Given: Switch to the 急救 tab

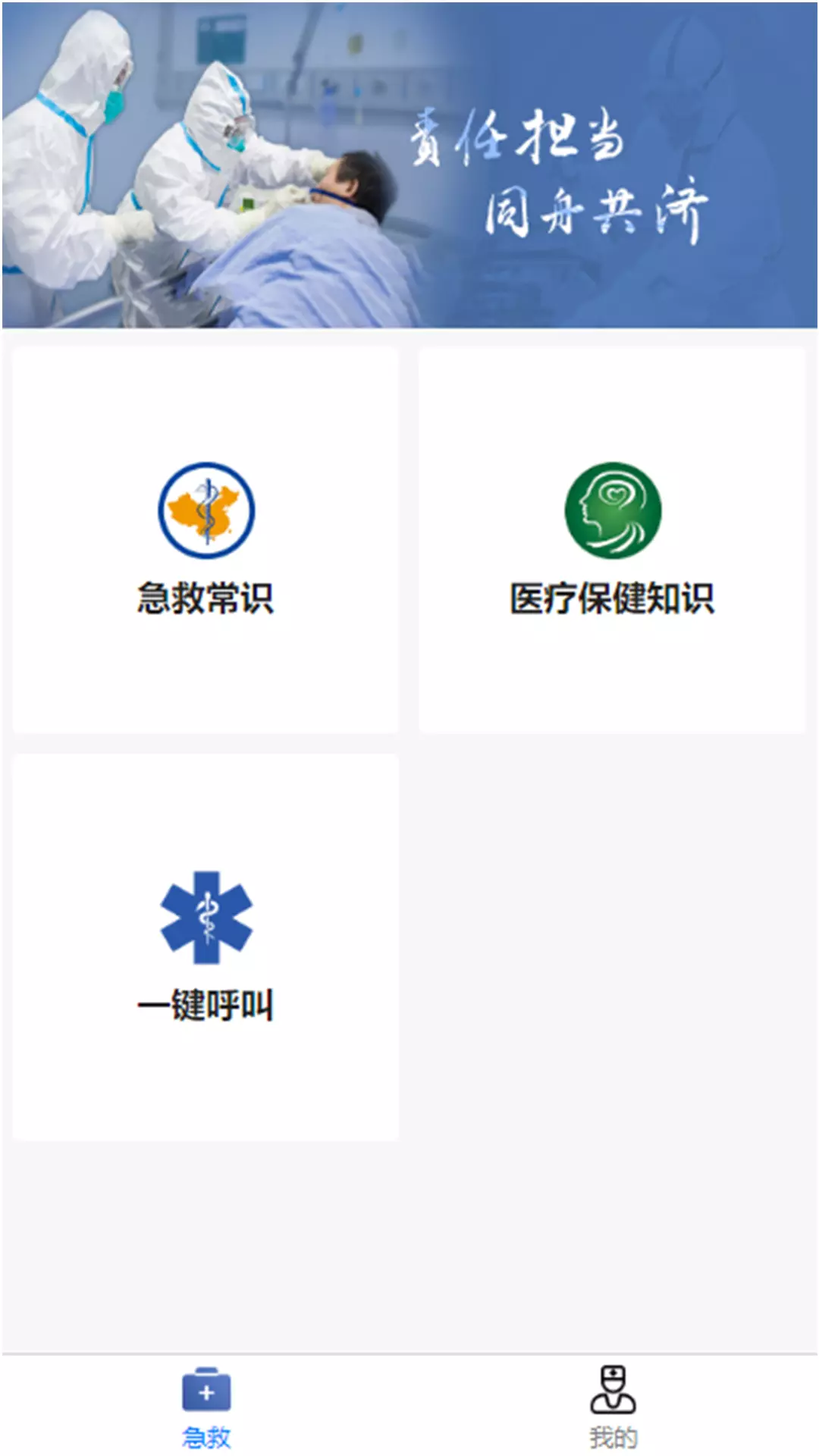Looking at the screenshot, I should 206,1407.
